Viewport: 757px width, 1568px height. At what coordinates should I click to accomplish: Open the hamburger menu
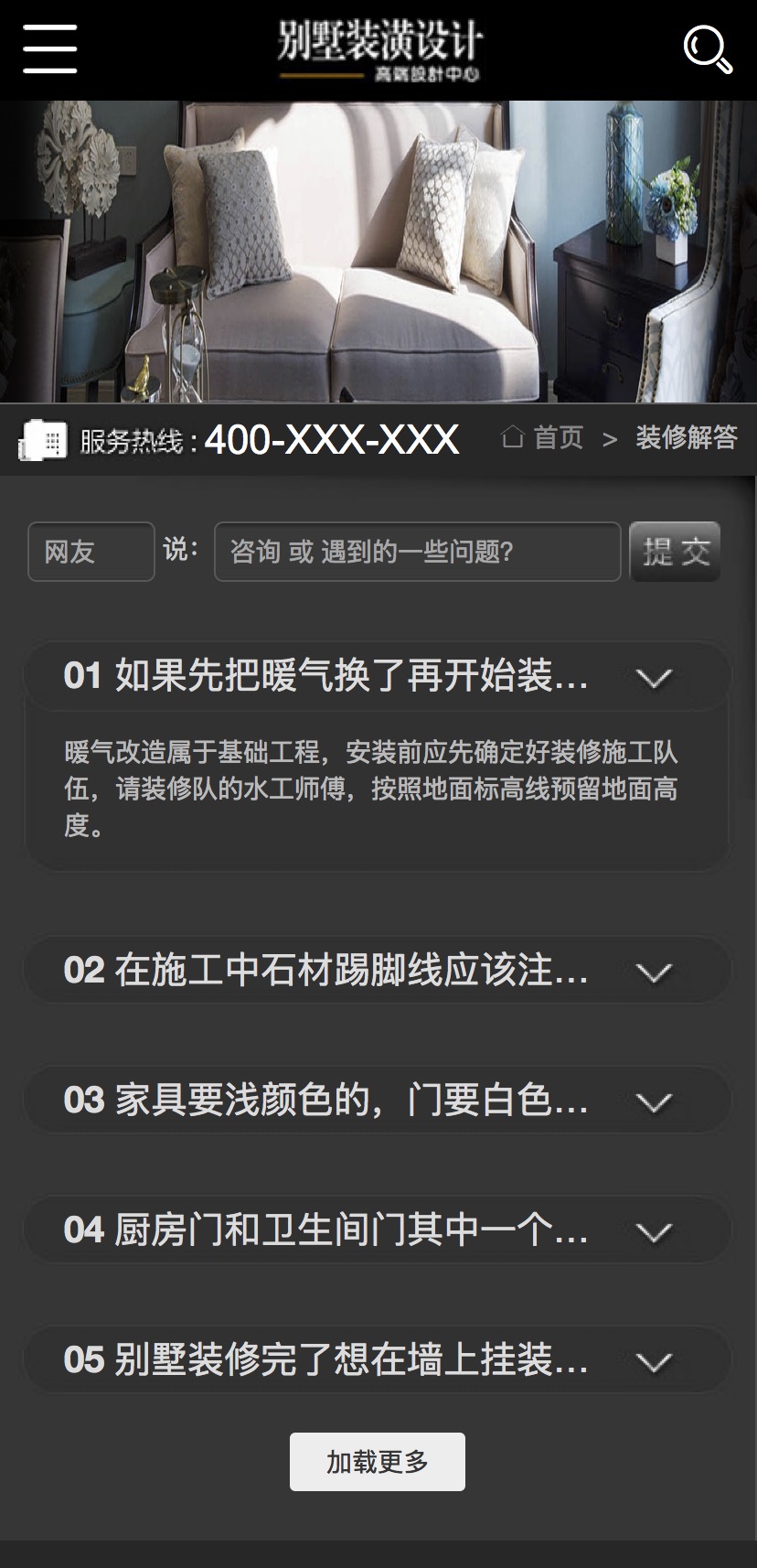click(50, 49)
